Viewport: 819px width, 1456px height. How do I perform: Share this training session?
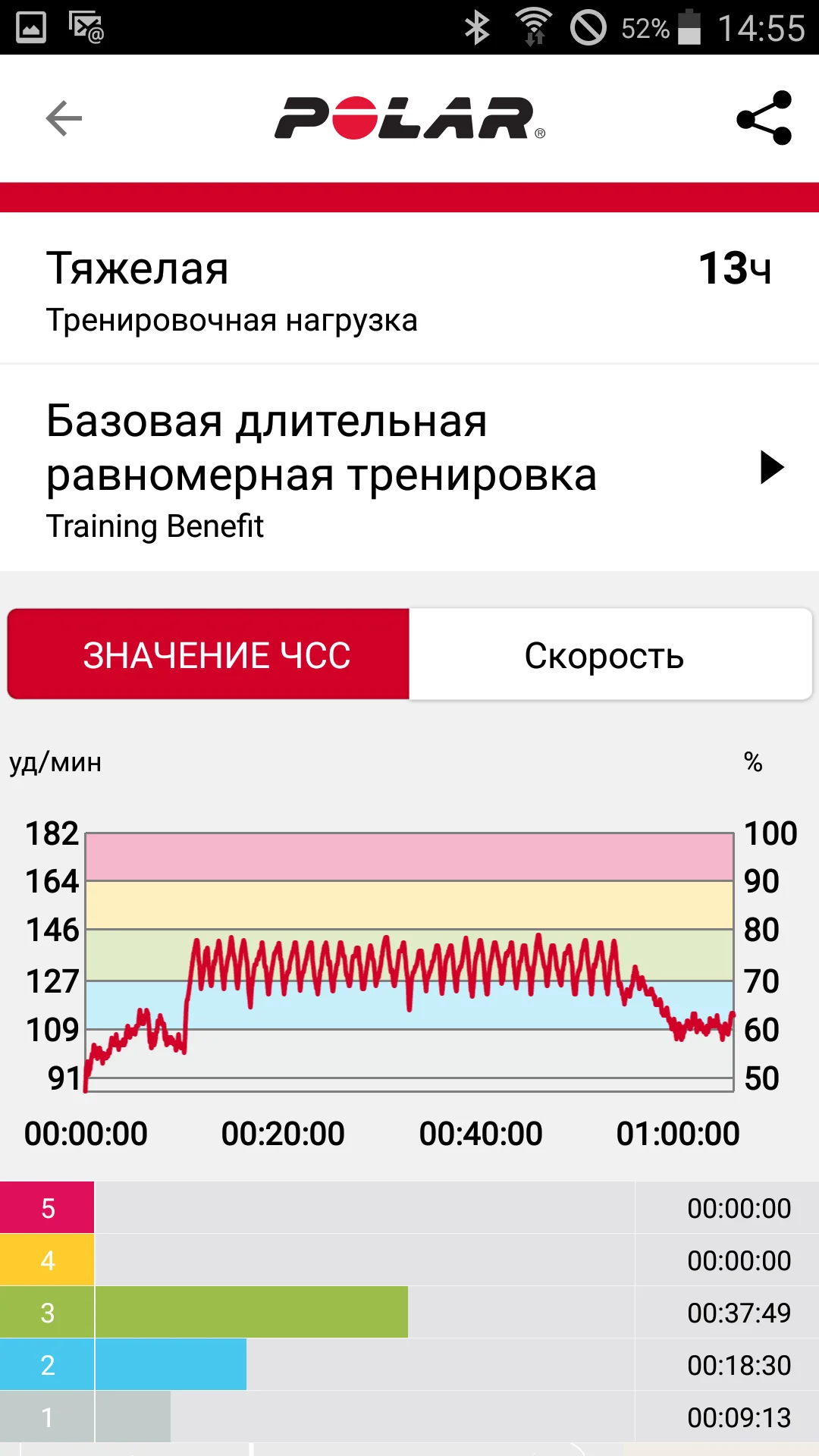(x=764, y=118)
